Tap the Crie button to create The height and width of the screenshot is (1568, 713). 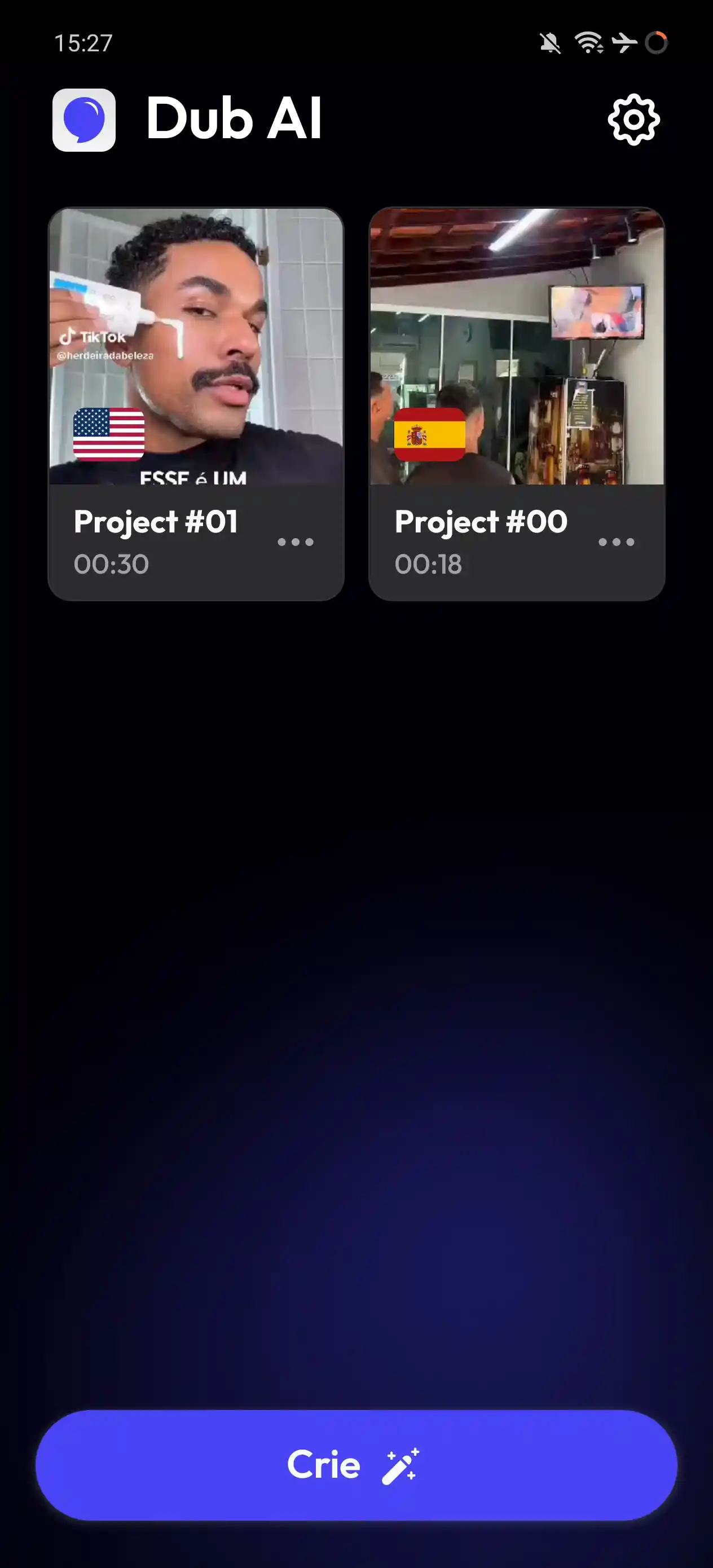356,1465
